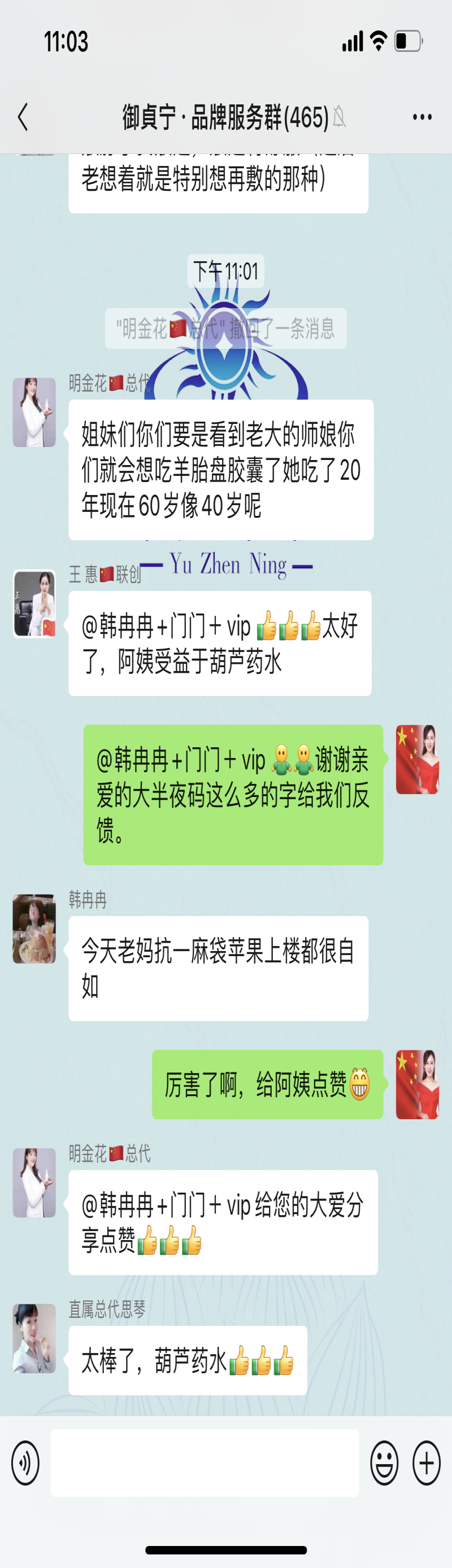Open 明金花总代's avatar beside the 羊胎盘胶囊 message
452x1568 pixels.
coord(34,412)
